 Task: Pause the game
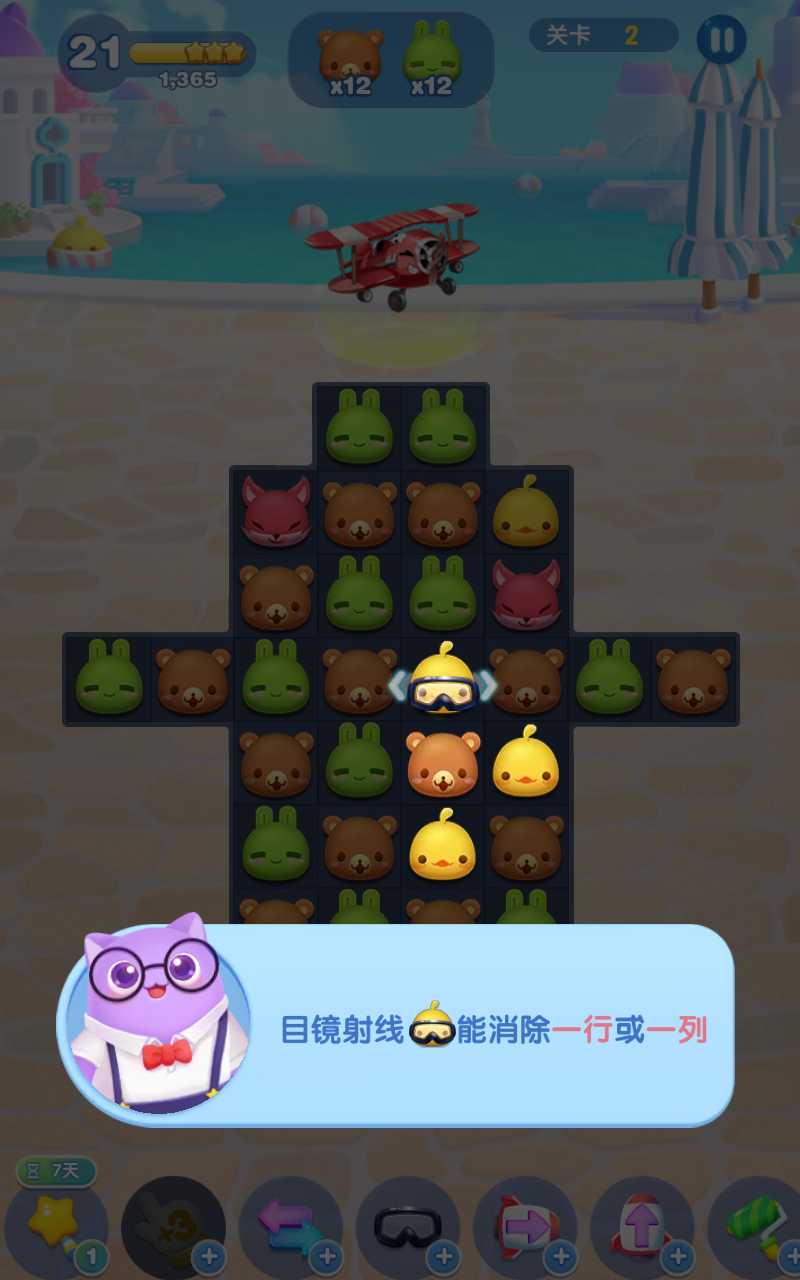(x=721, y=41)
